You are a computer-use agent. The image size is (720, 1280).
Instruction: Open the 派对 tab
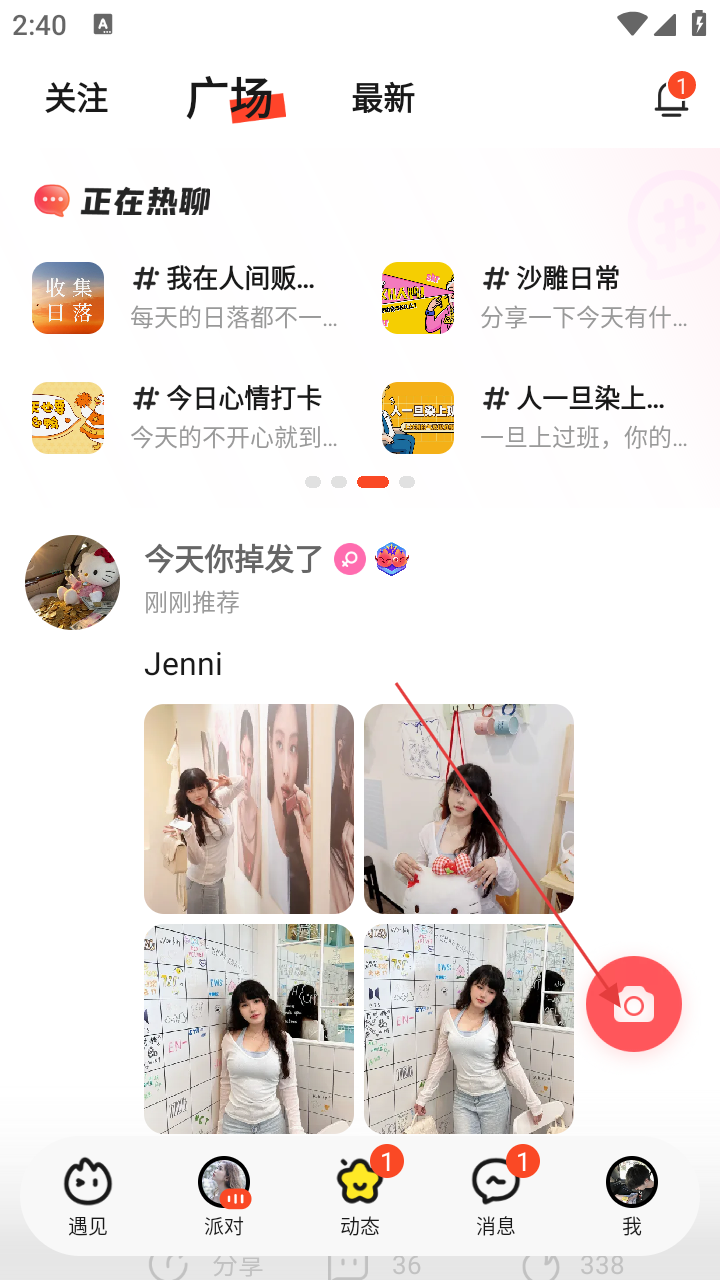pyautogui.click(x=224, y=1197)
